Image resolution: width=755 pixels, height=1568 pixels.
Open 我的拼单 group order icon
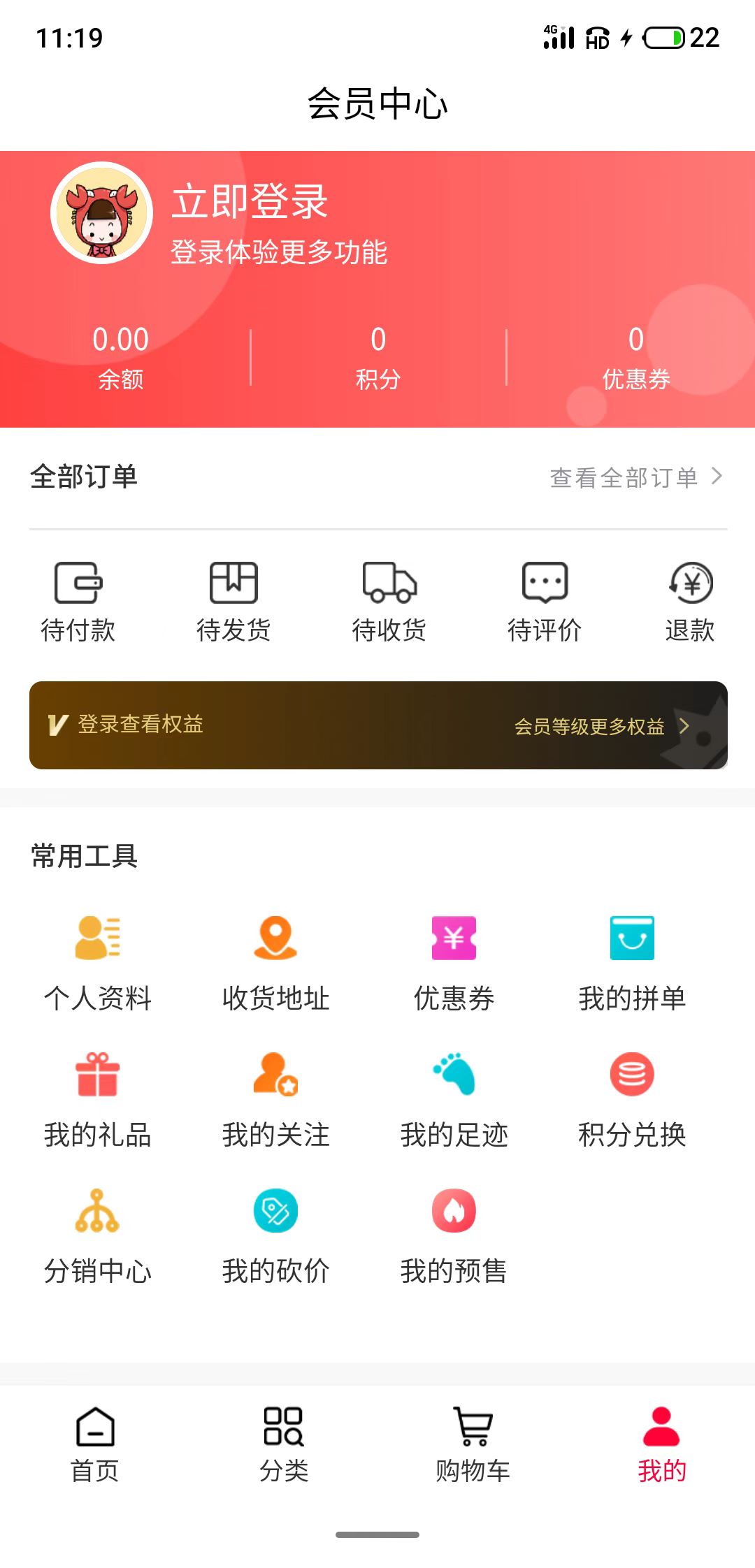(633, 940)
